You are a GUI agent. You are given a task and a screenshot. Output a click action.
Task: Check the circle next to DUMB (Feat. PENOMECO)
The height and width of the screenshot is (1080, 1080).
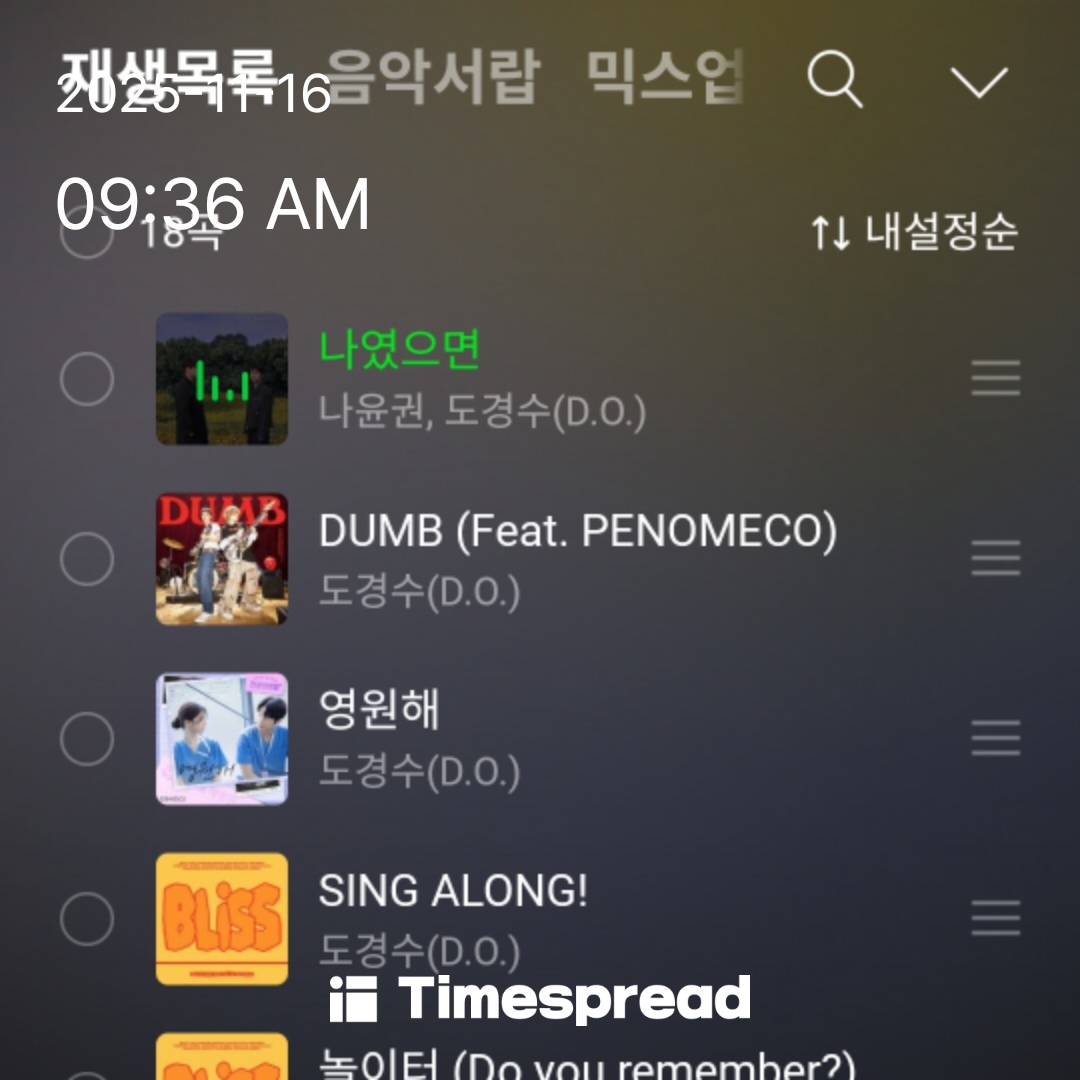pos(86,559)
